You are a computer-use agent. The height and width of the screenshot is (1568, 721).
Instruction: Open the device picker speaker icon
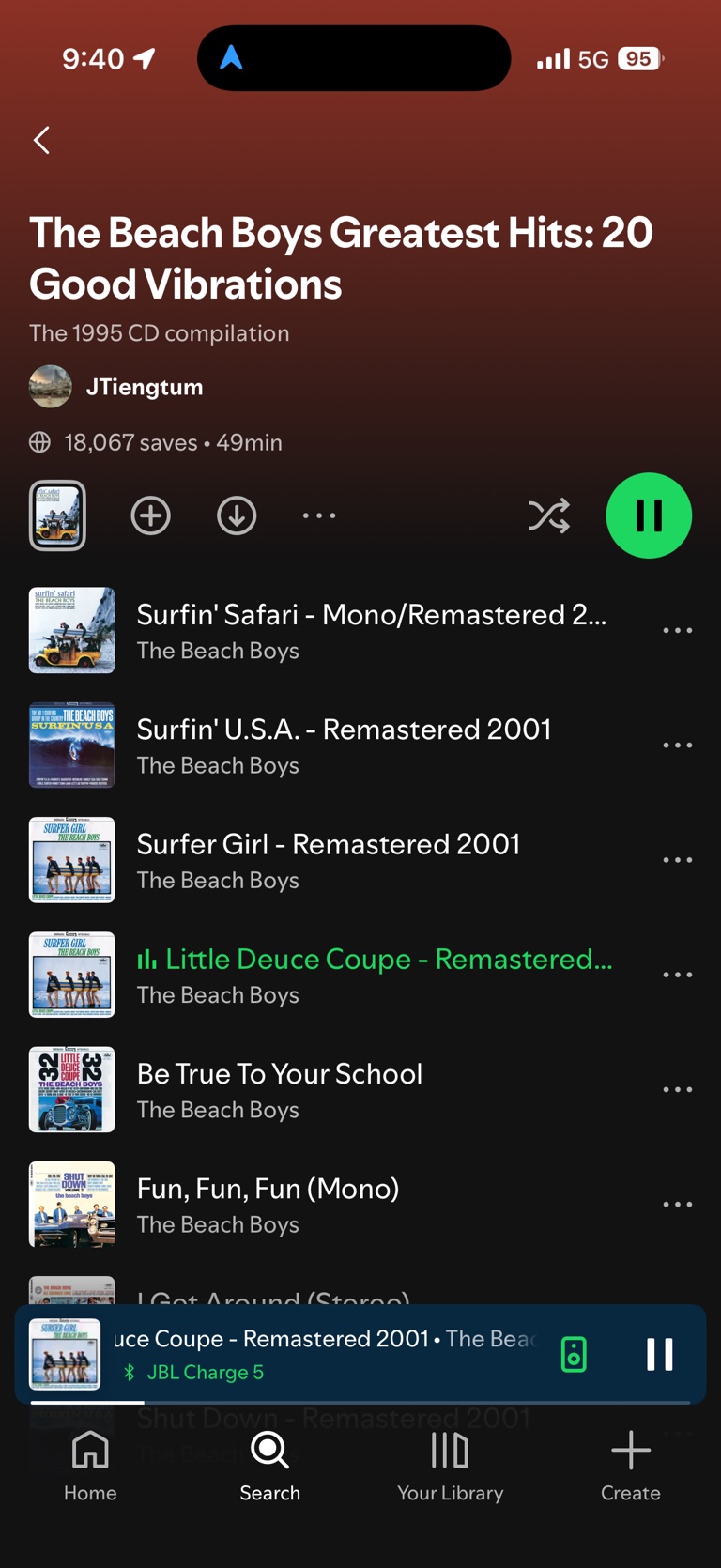click(574, 1355)
